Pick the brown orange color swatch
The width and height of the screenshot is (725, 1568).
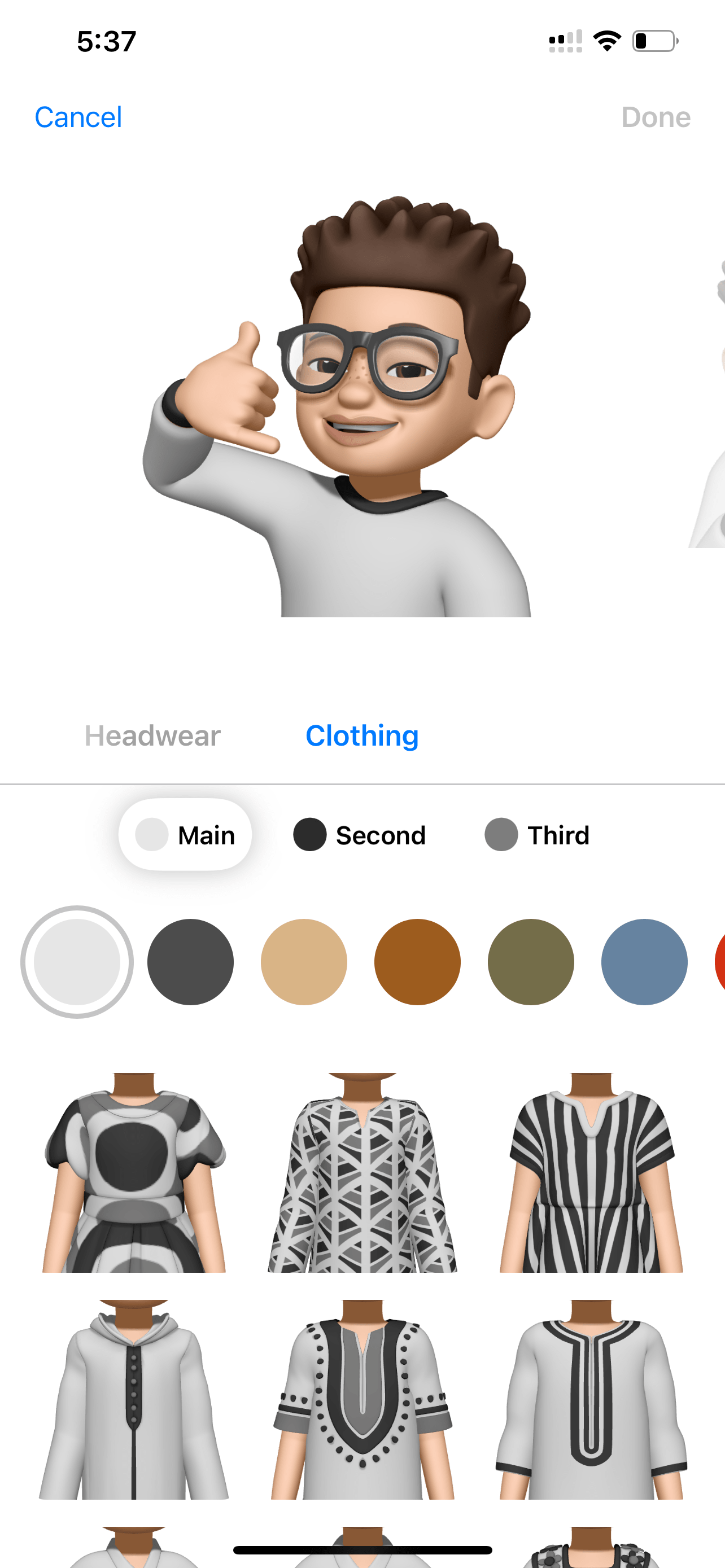coord(417,962)
